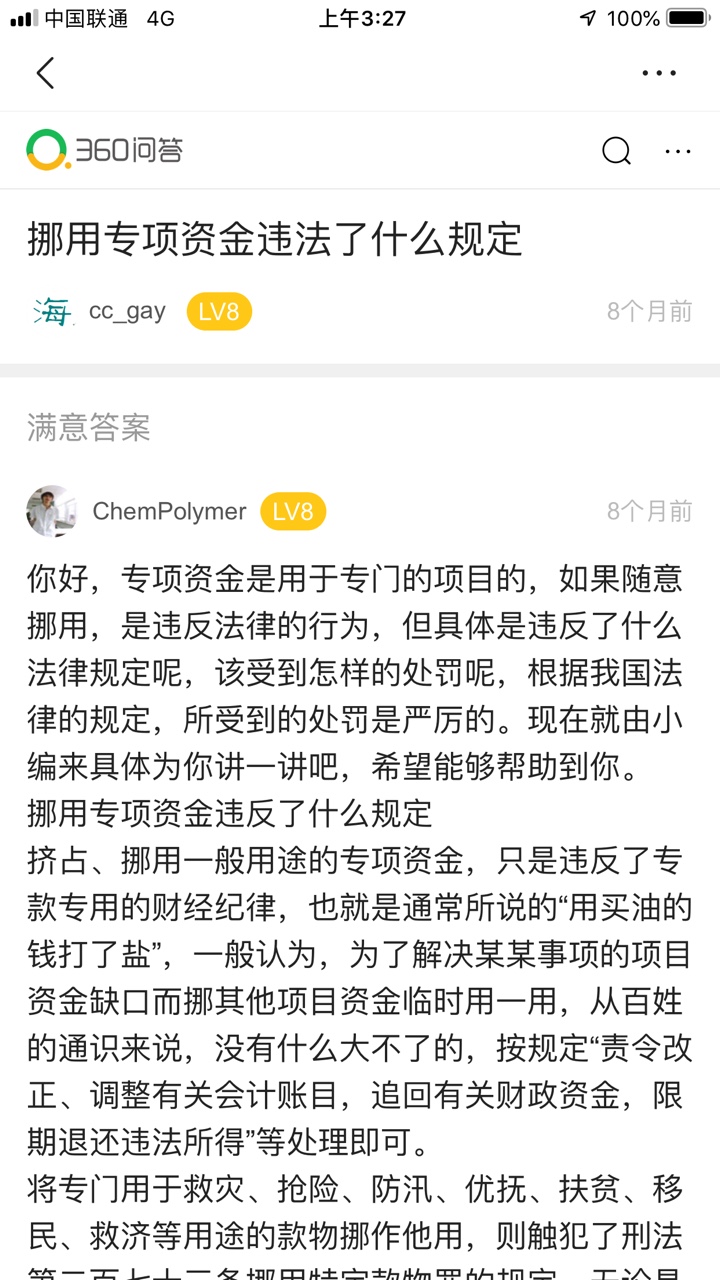Open the 360问答 header overflow menu
Screen dimensions: 720x1280
678,151
